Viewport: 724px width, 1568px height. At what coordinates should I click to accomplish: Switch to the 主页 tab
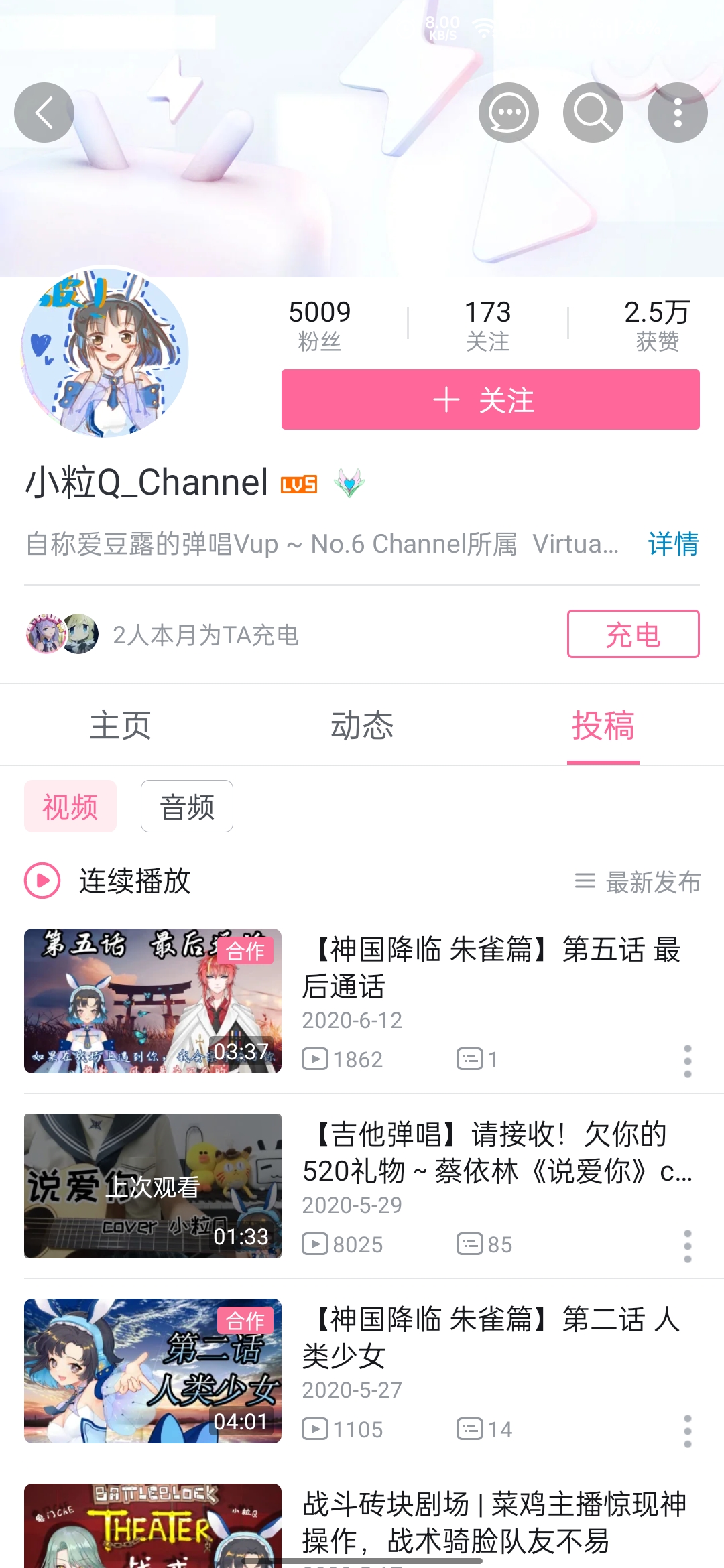121,725
